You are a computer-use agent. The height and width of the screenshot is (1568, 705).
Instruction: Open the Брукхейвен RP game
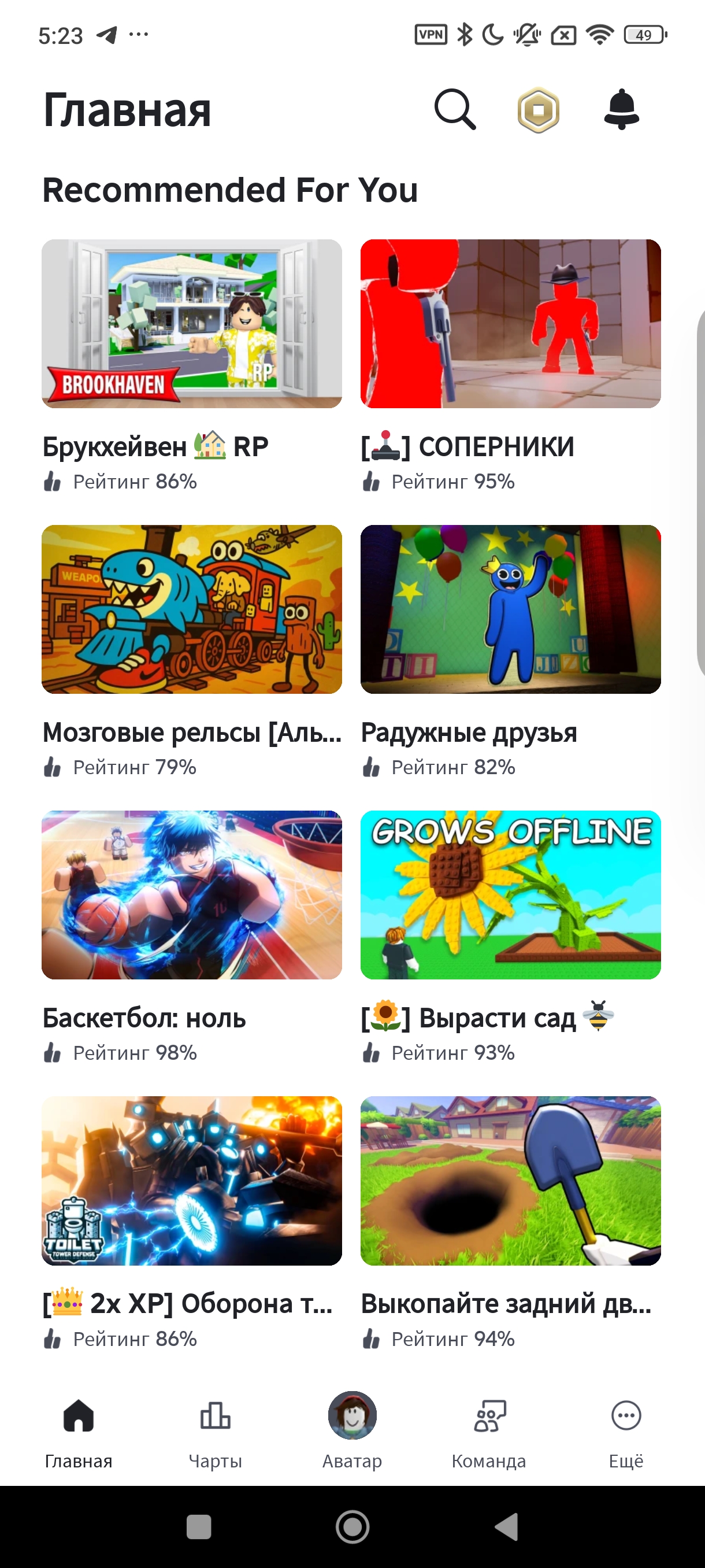coord(192,323)
